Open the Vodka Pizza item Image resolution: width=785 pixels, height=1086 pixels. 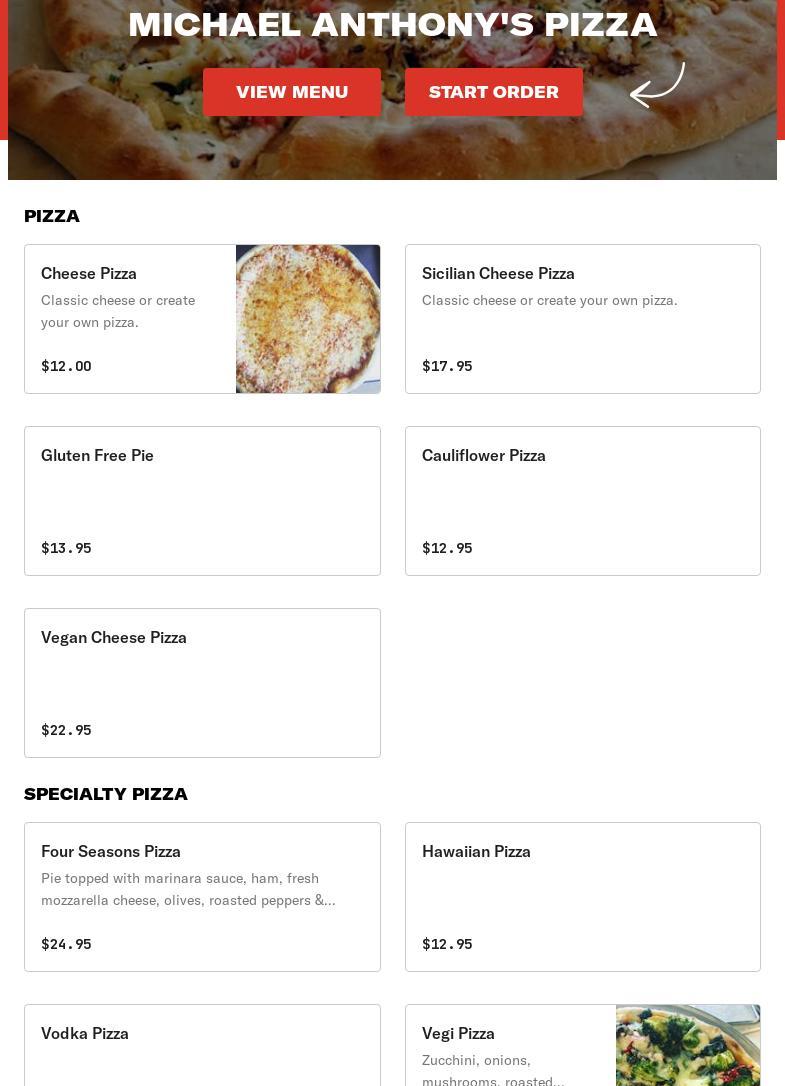[202, 1045]
